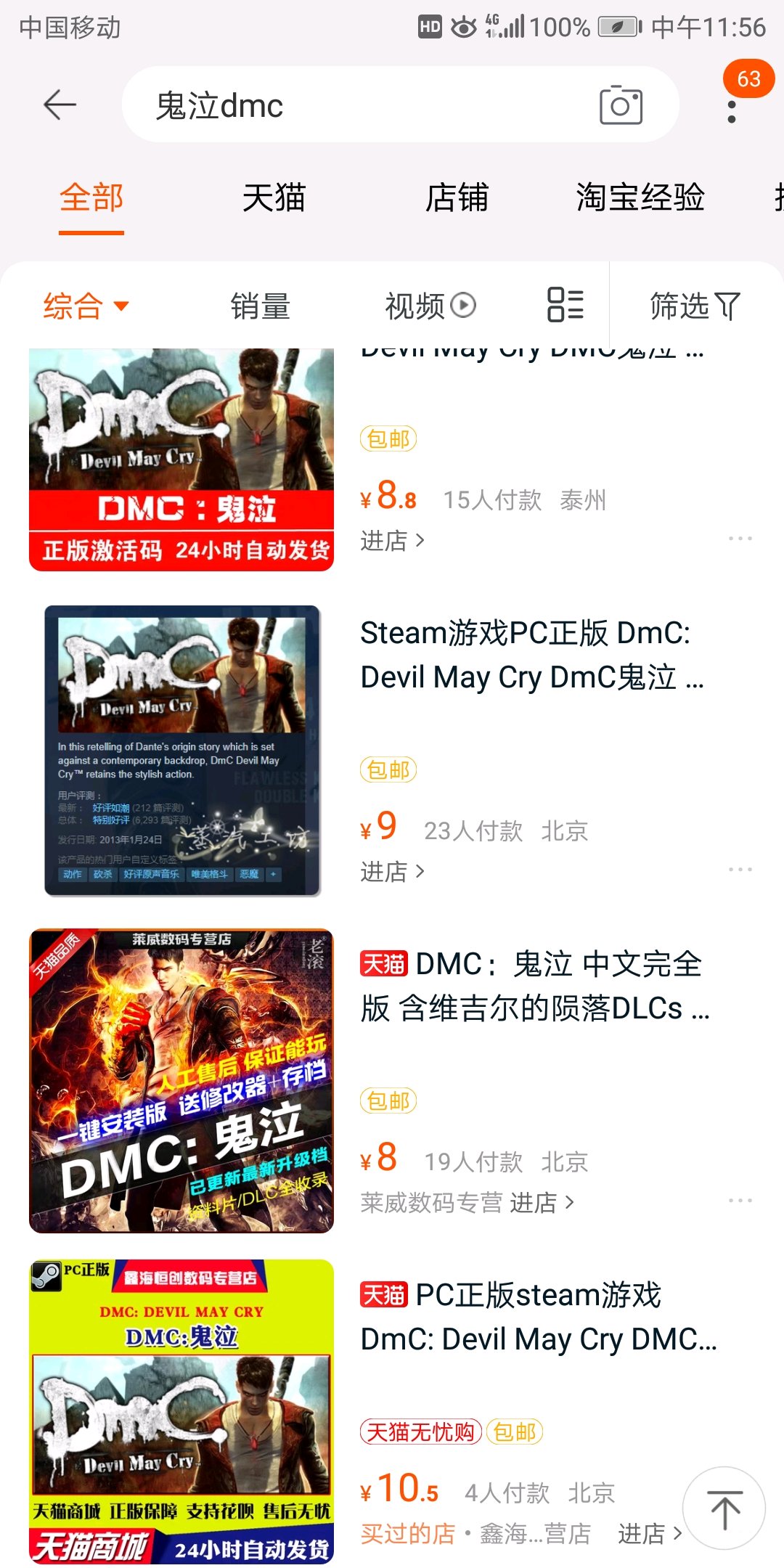Open camera image search
Viewport: 784px width, 1568px height.
pos(621,105)
